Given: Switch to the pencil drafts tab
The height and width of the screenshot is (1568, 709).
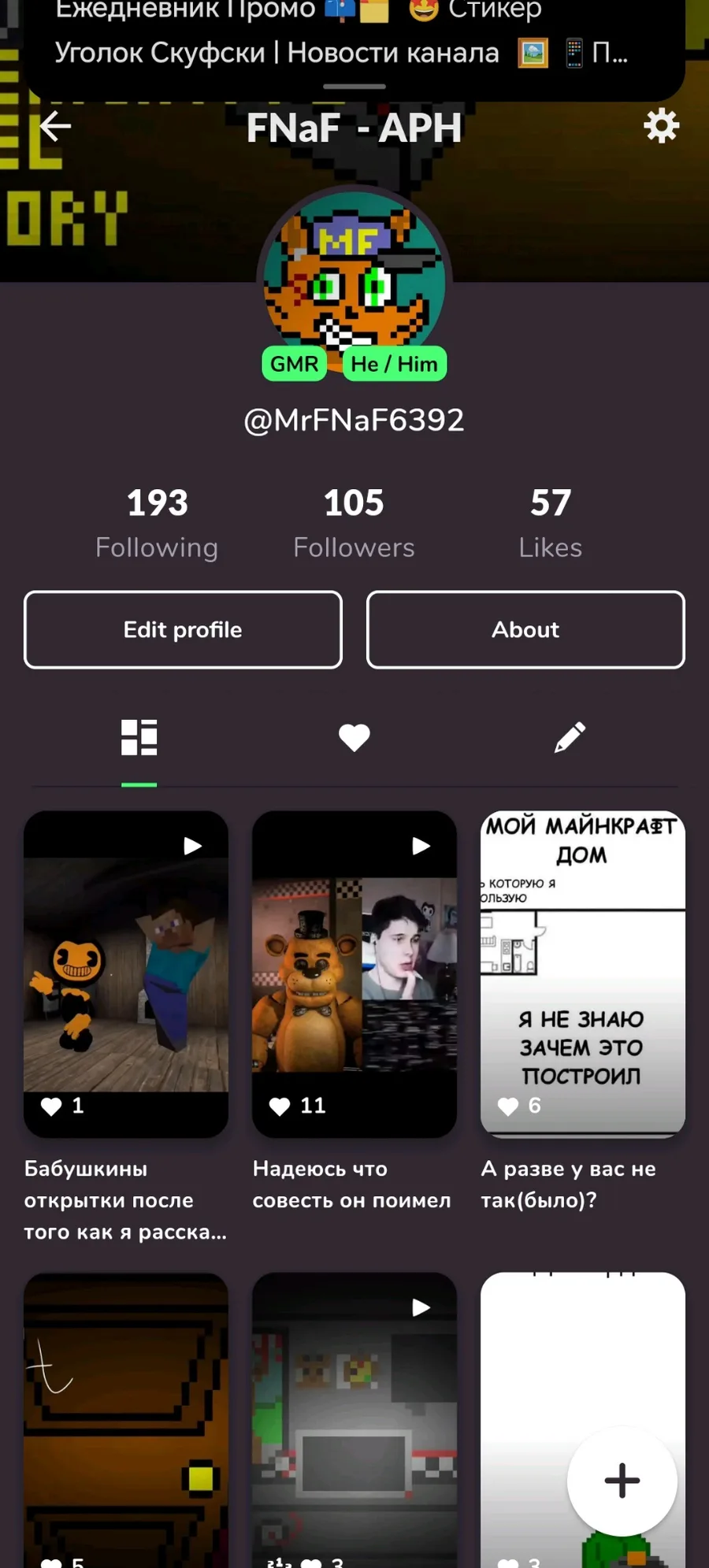Looking at the screenshot, I should pos(570,737).
